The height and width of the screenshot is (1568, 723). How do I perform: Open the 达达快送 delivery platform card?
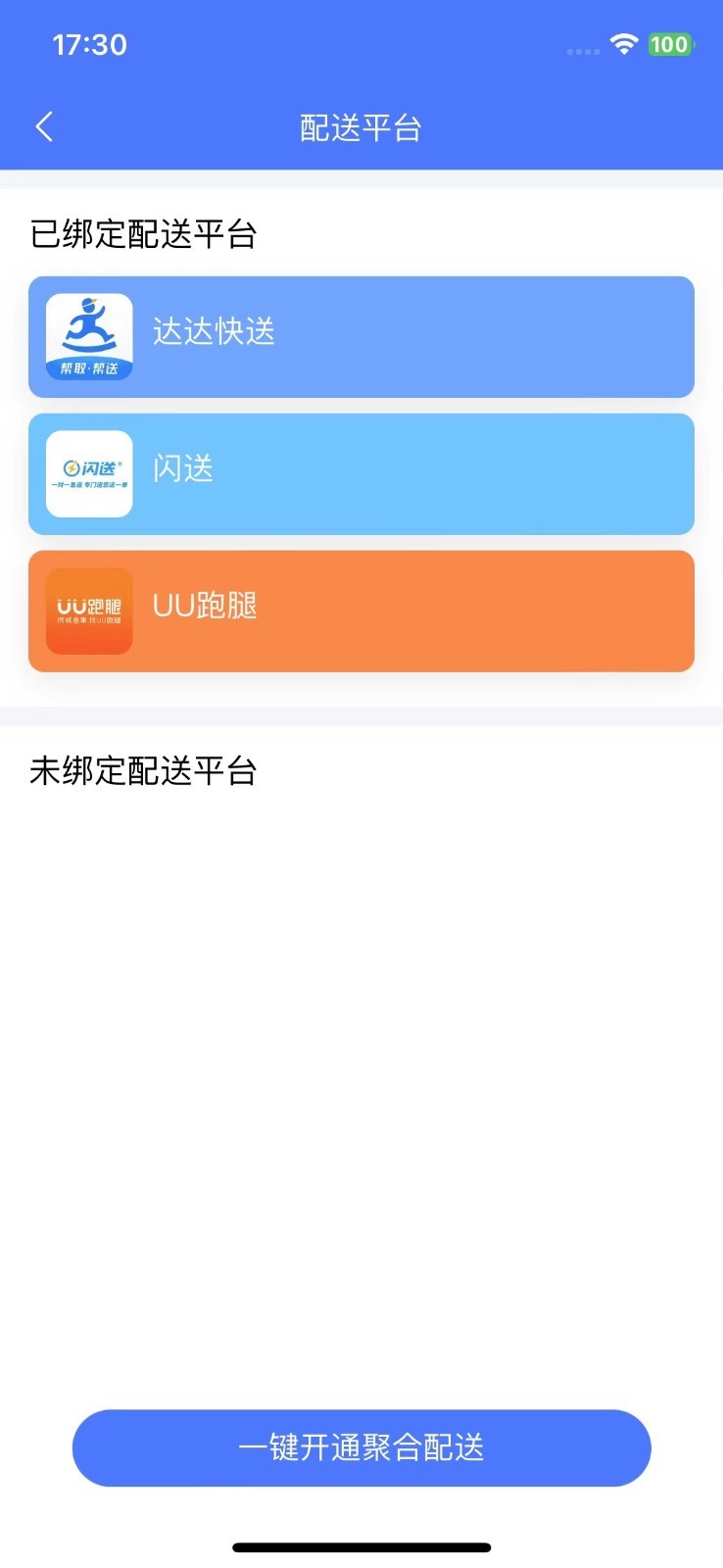tap(361, 336)
